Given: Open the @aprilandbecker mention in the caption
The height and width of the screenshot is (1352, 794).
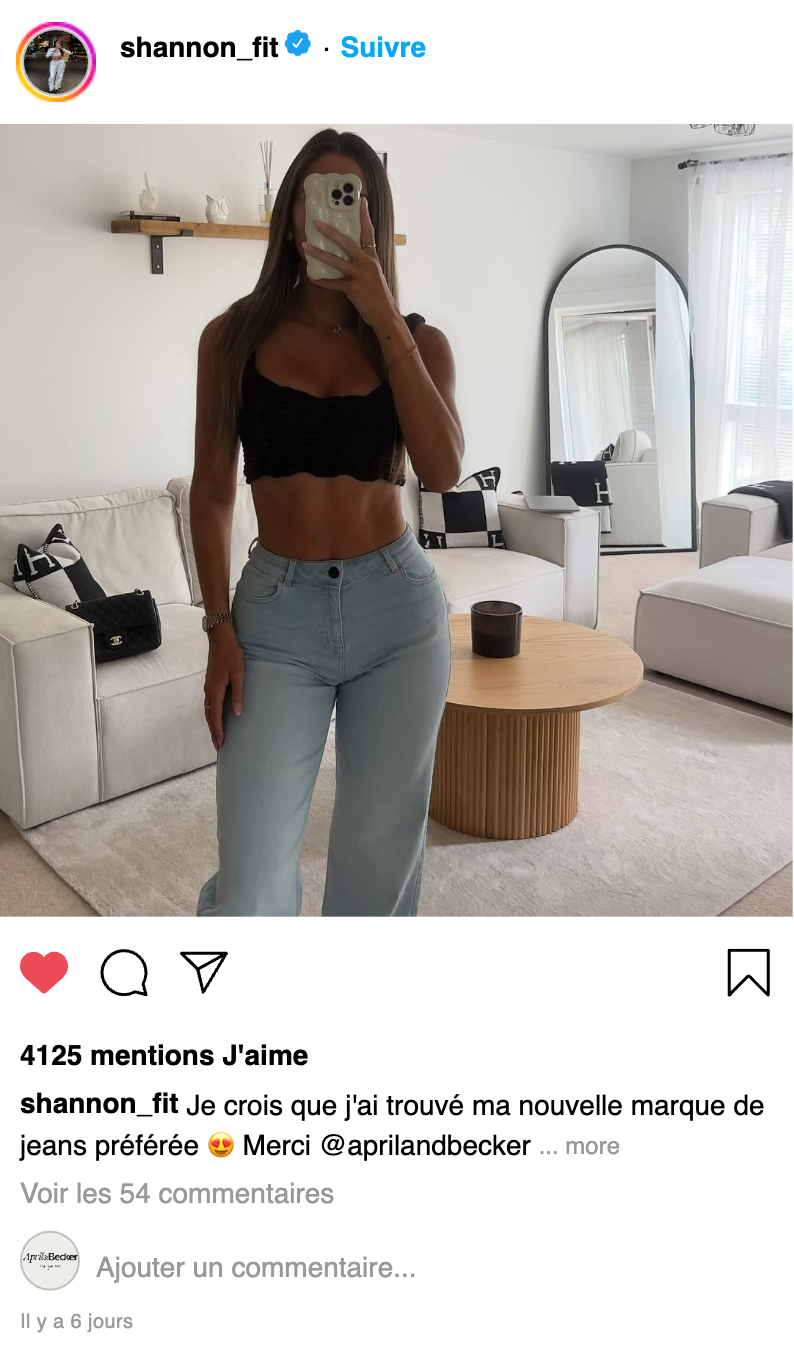Looking at the screenshot, I should [425, 1146].
